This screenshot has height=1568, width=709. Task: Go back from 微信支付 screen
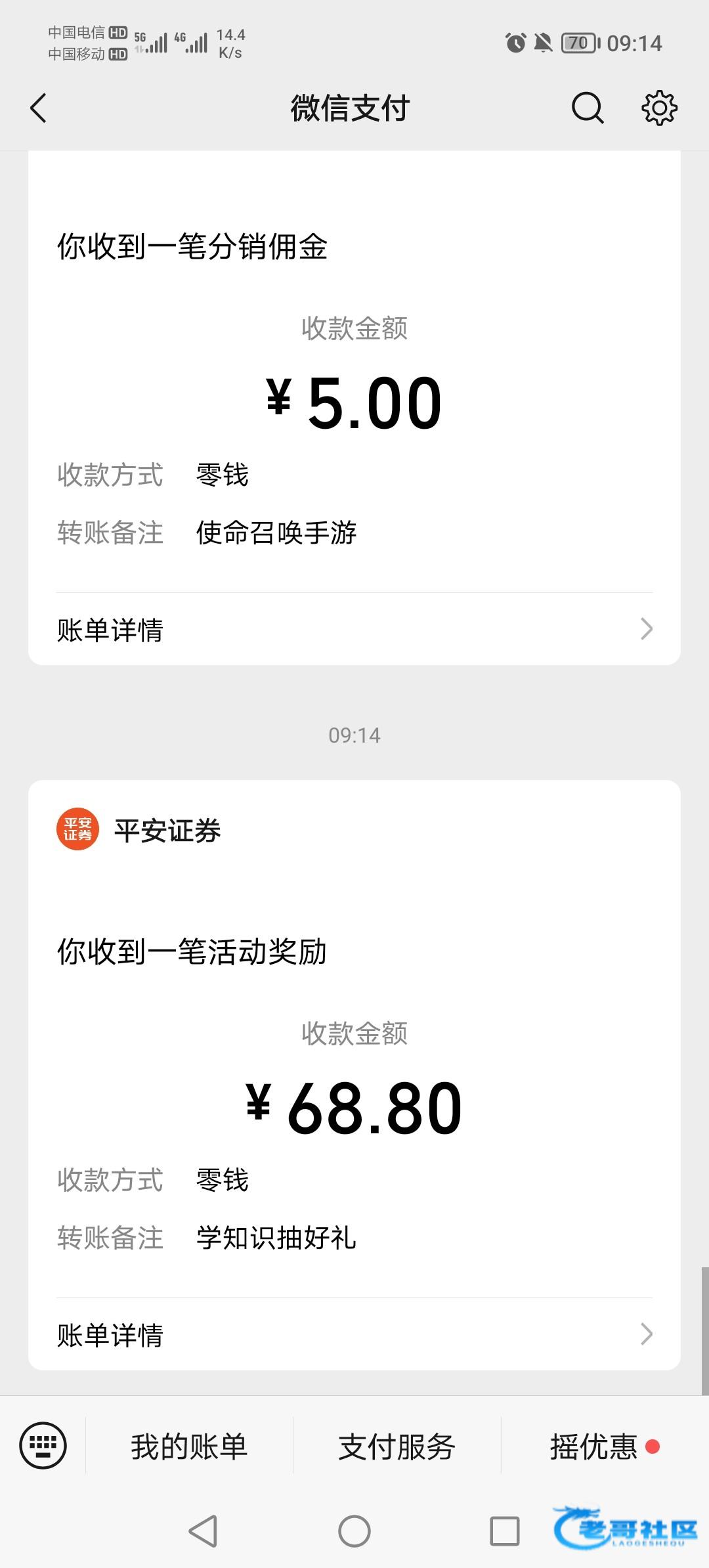click(39, 108)
